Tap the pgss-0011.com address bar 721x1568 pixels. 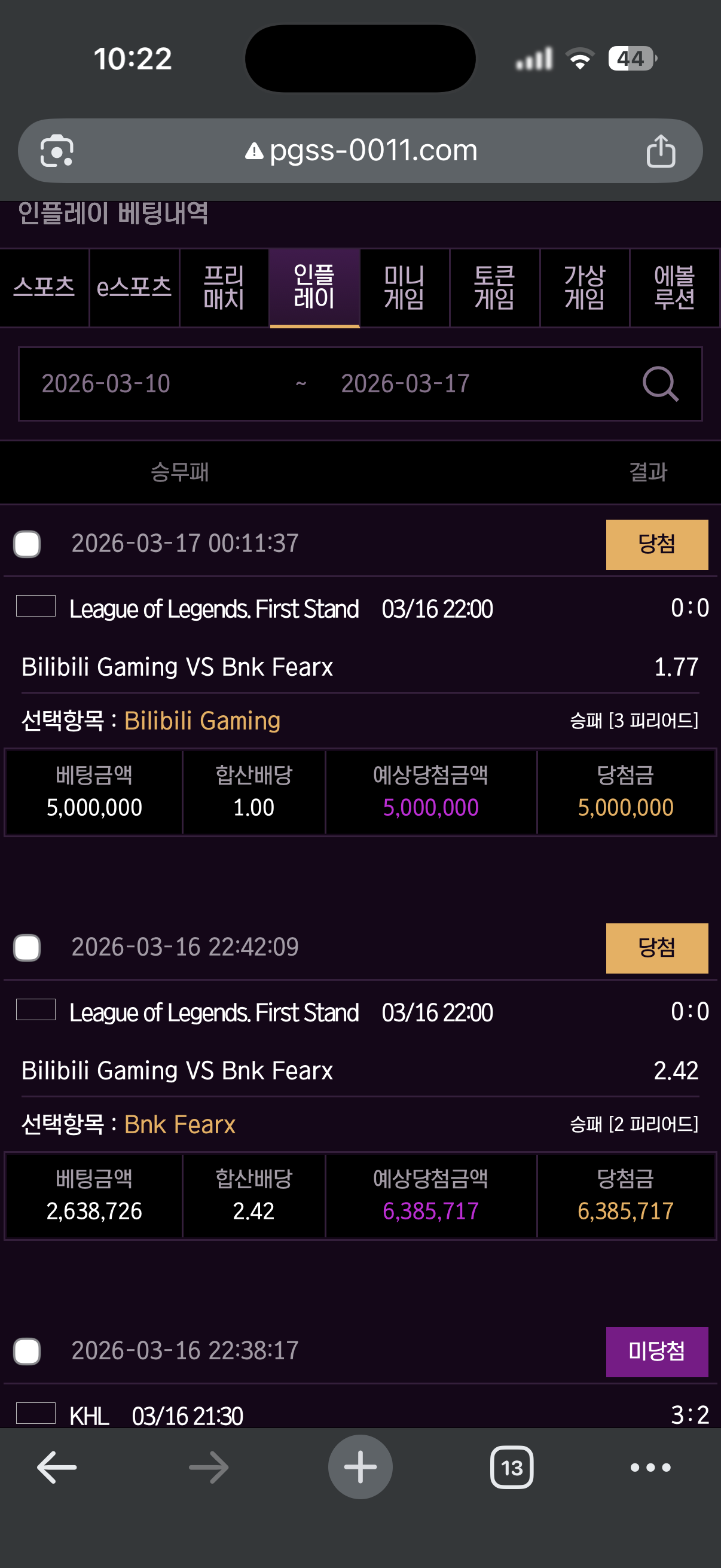tap(361, 151)
